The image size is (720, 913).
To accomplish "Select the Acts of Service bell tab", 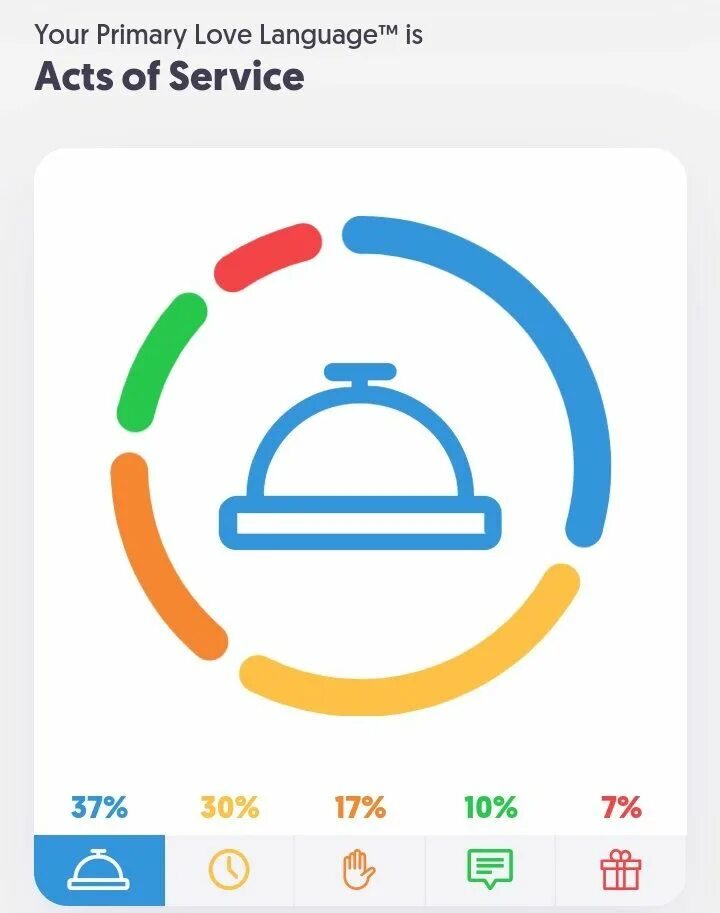I will click(x=99, y=870).
